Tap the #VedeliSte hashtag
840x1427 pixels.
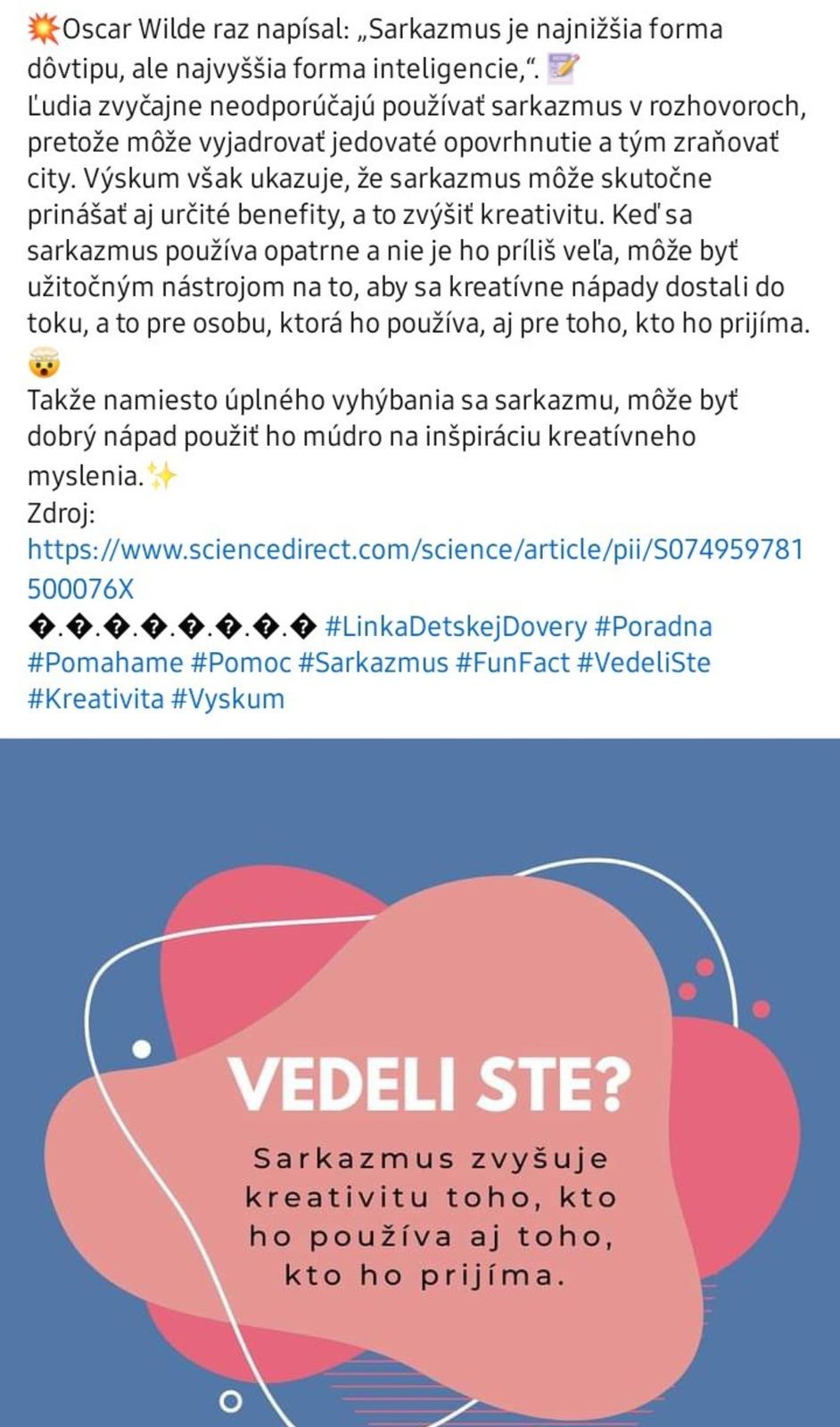click(x=644, y=663)
